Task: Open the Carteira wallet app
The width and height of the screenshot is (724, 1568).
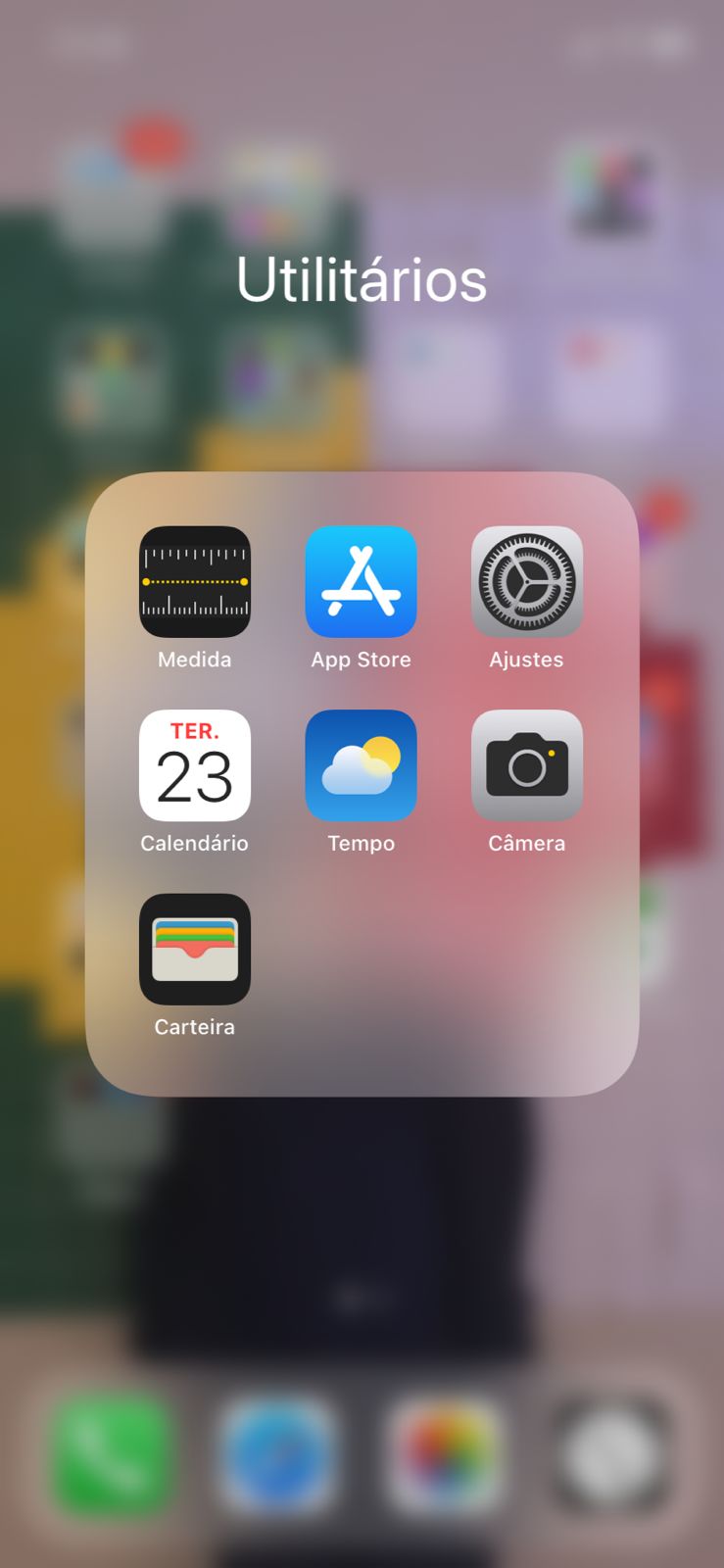Action: coord(194,949)
